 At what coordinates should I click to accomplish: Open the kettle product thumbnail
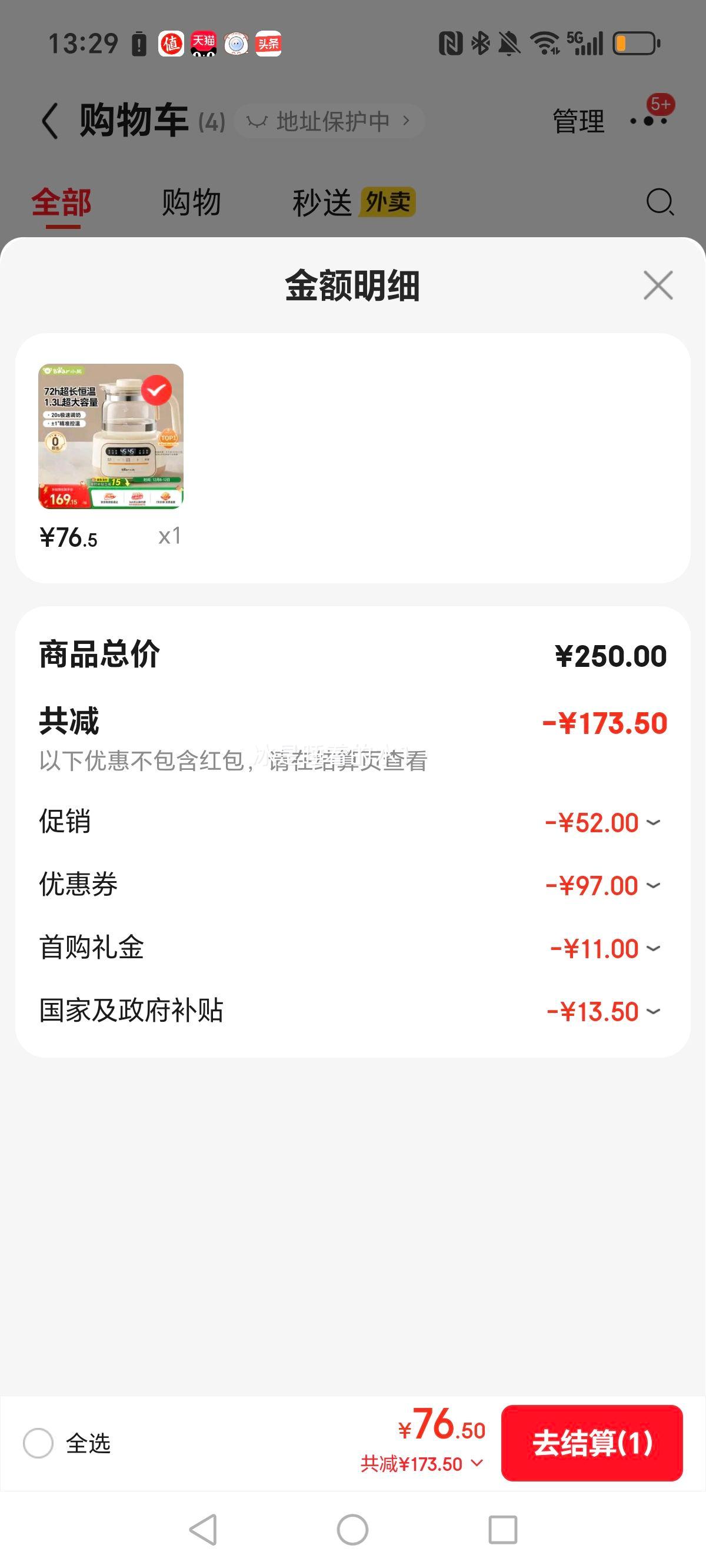(x=111, y=436)
